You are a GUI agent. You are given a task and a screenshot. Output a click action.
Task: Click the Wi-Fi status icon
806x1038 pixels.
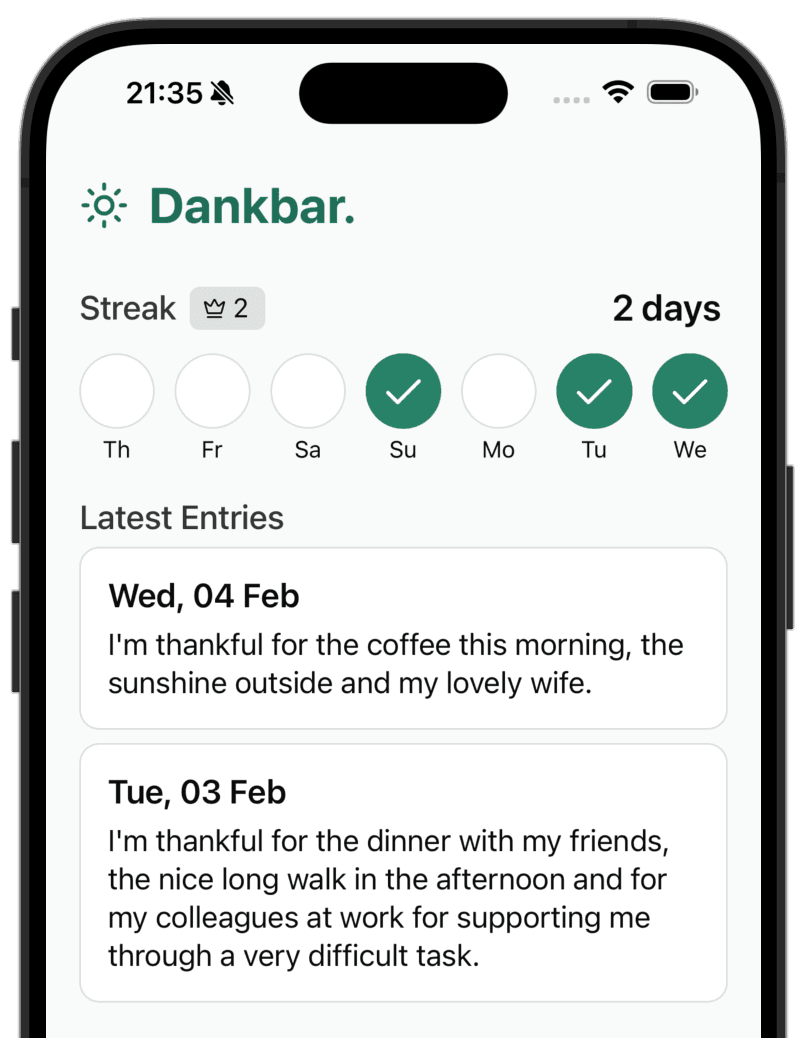[618, 91]
